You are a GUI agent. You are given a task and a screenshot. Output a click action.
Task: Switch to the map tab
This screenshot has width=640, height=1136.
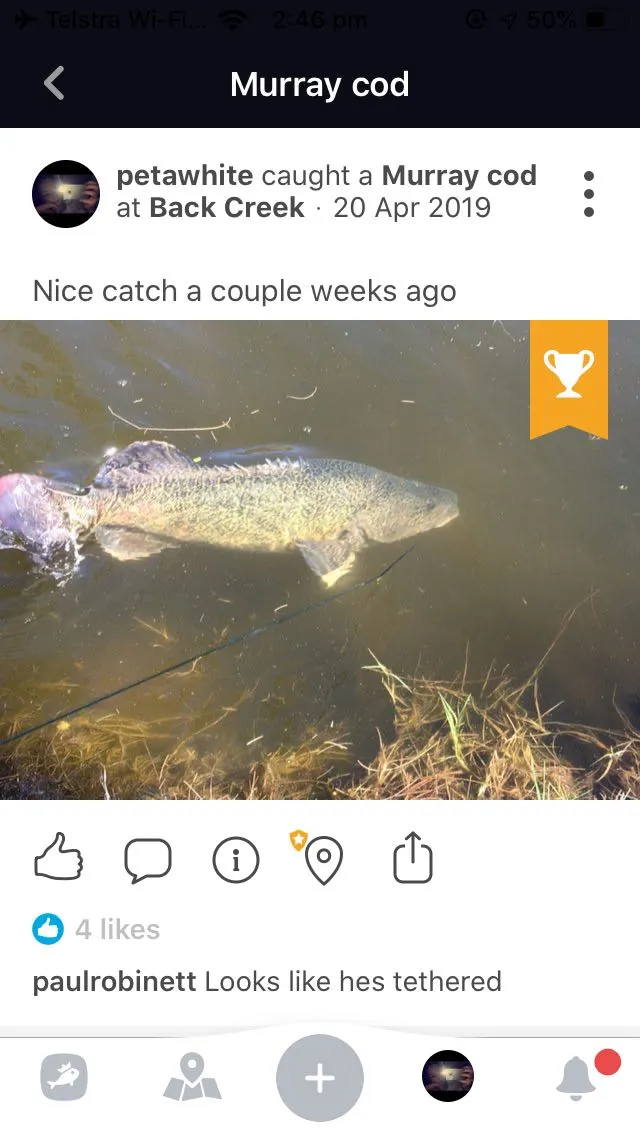(x=191, y=1078)
